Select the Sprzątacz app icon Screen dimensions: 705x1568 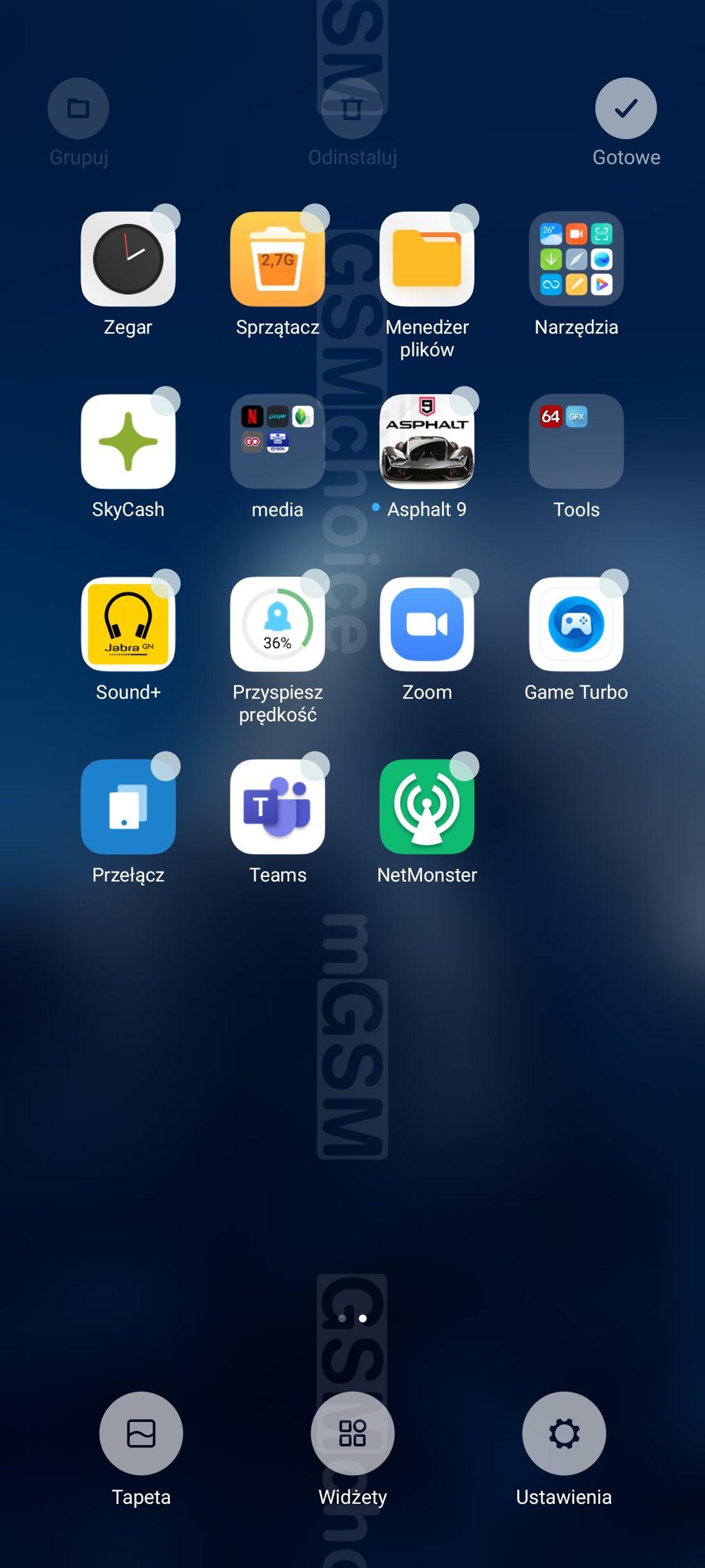pos(277,260)
